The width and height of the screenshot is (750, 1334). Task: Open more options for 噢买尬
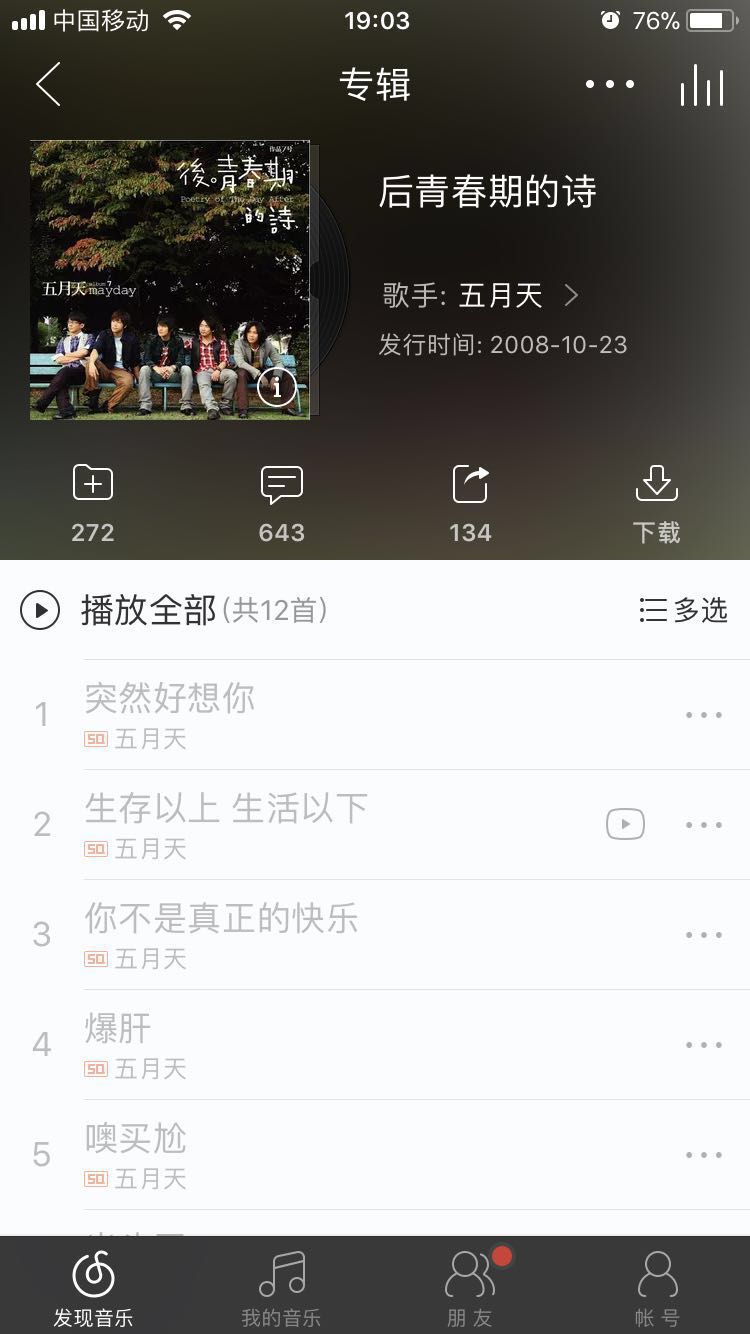click(703, 1155)
